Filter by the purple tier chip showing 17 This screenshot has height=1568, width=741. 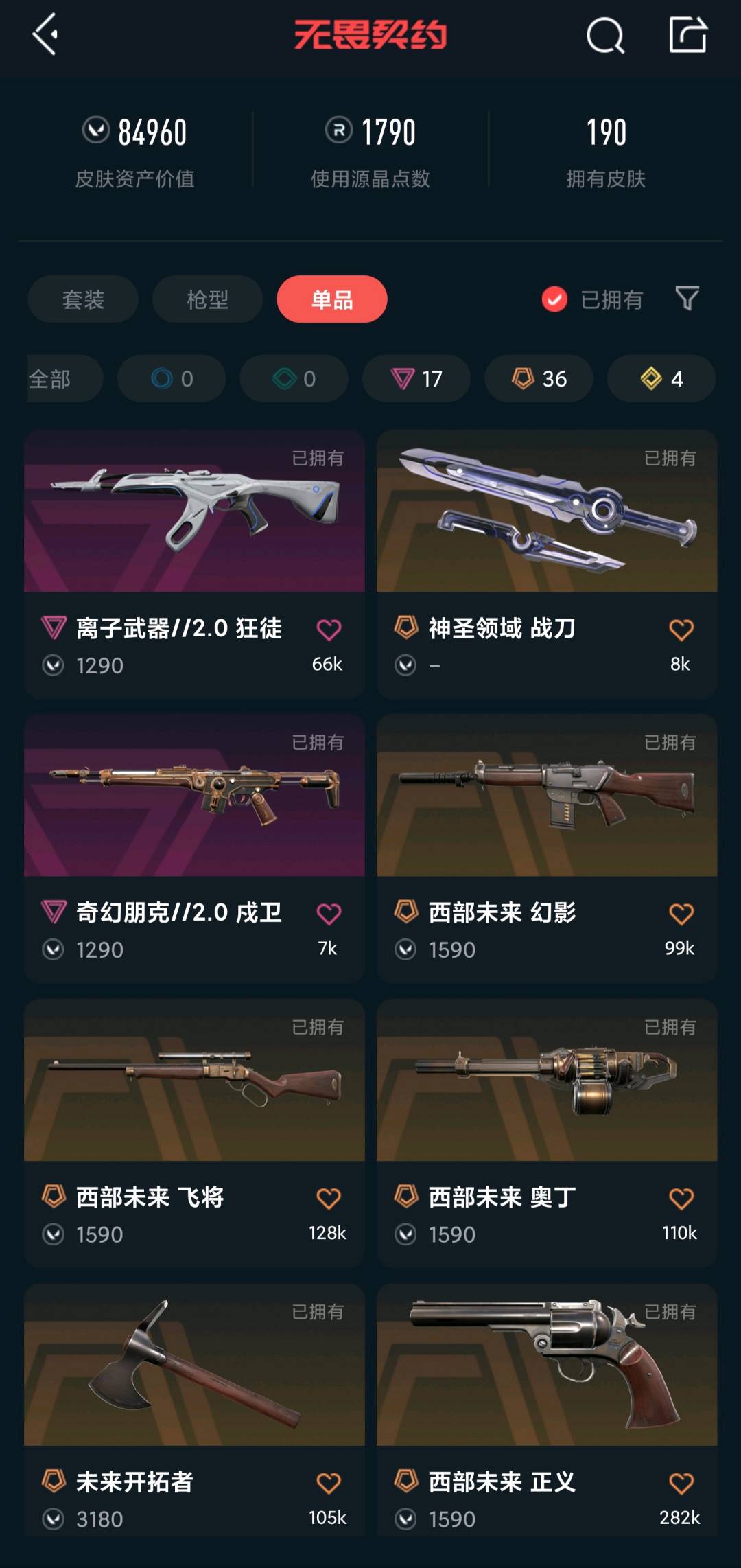pos(416,378)
